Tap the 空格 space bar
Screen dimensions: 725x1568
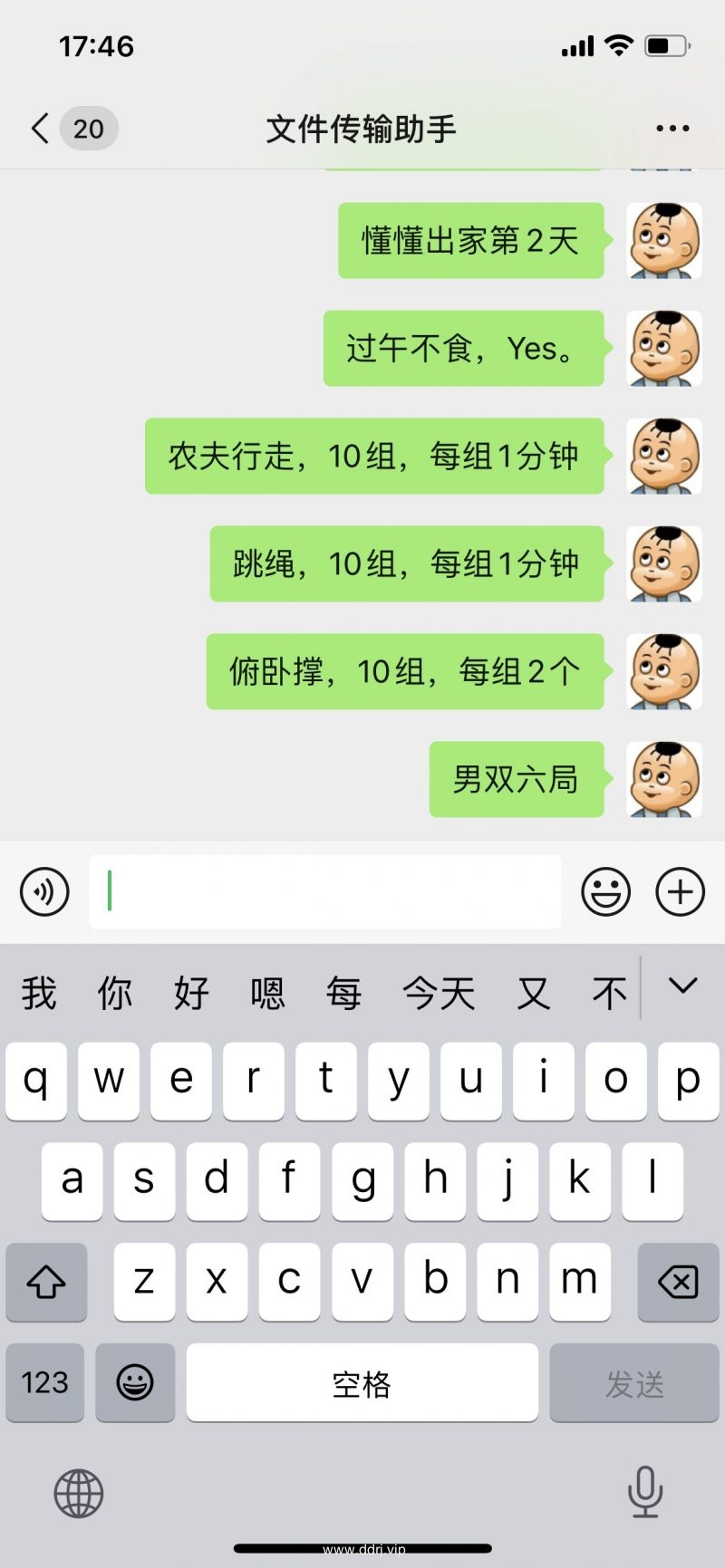(x=362, y=1382)
